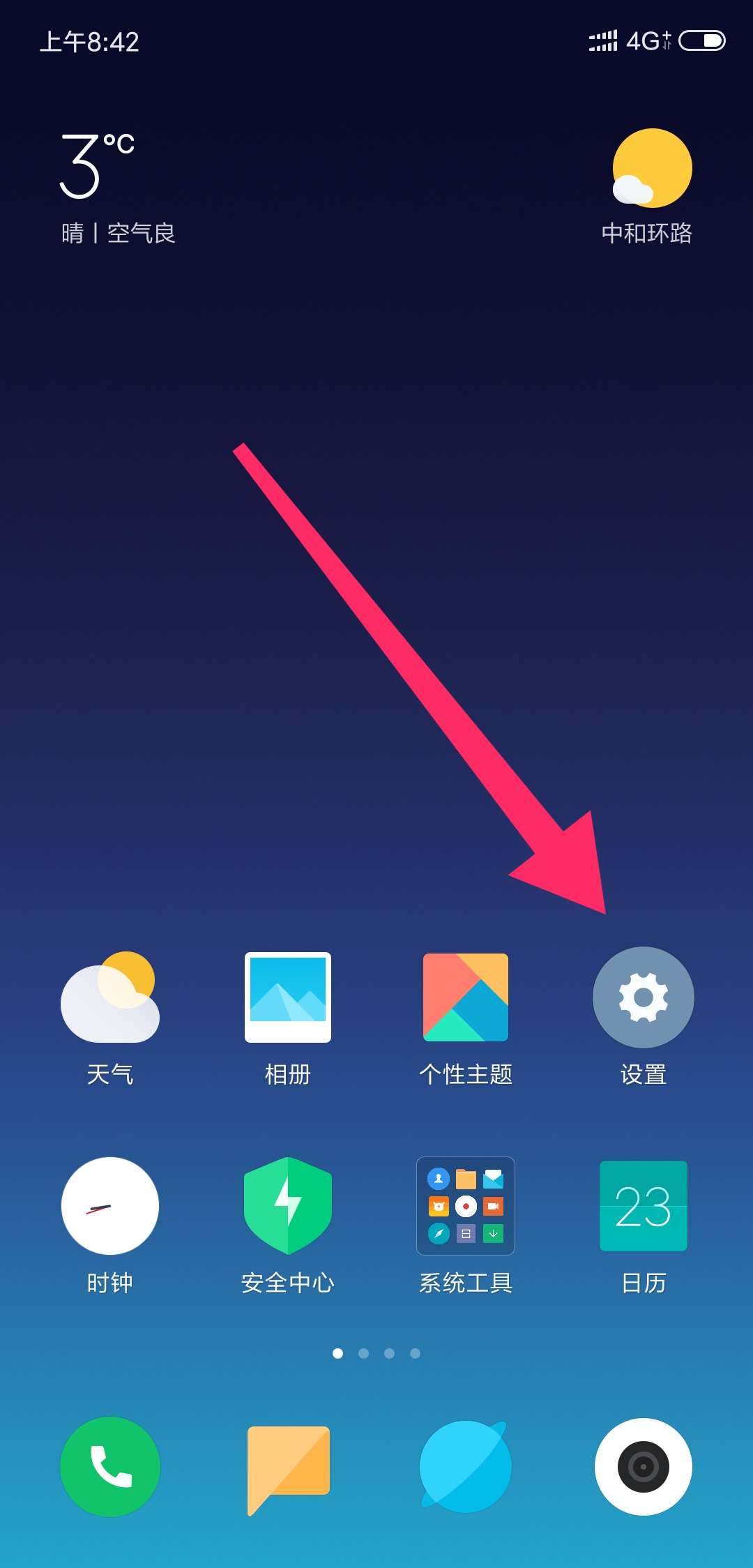Open the camera from the dock
The width and height of the screenshot is (753, 1568).
click(643, 1467)
